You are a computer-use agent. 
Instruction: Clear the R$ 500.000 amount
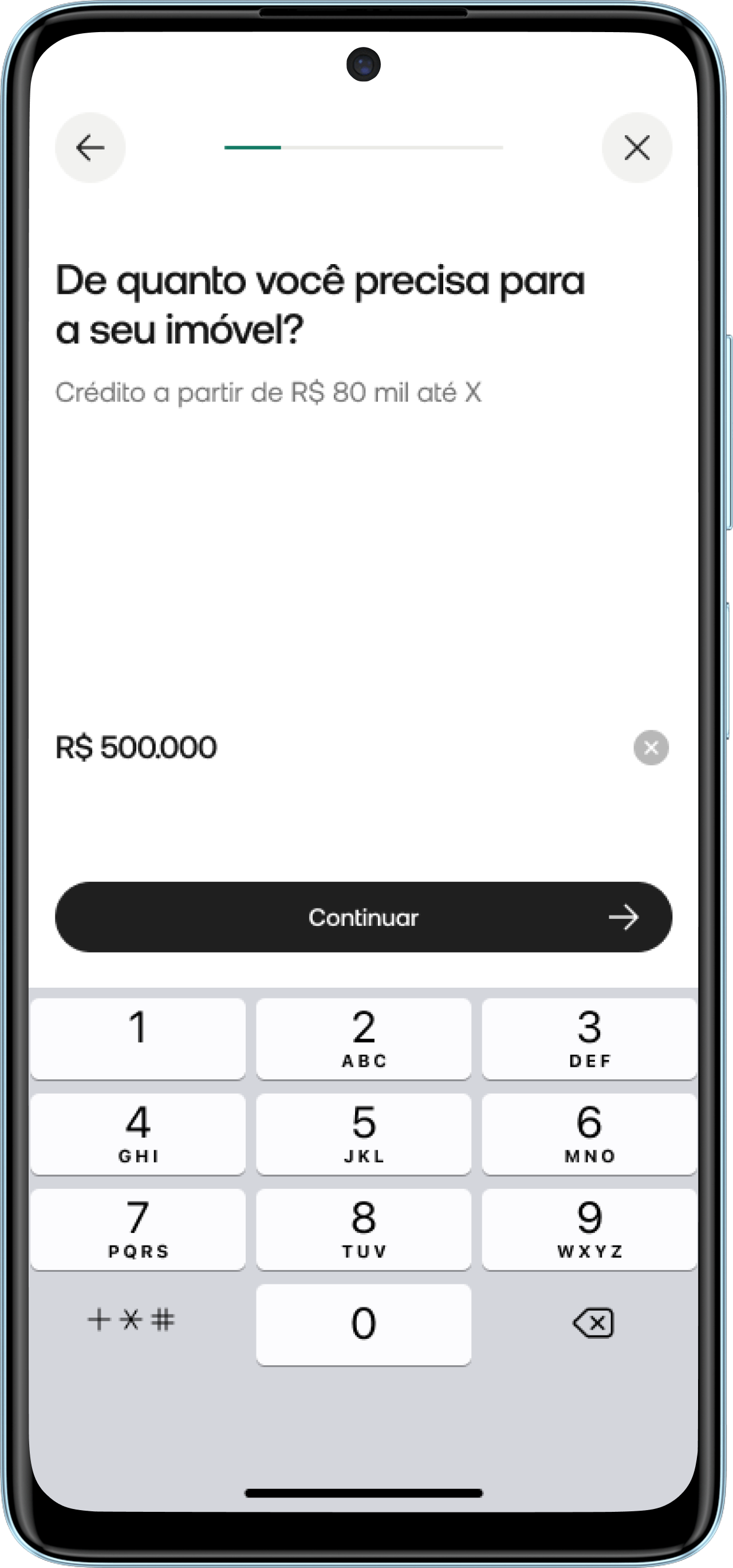651,747
